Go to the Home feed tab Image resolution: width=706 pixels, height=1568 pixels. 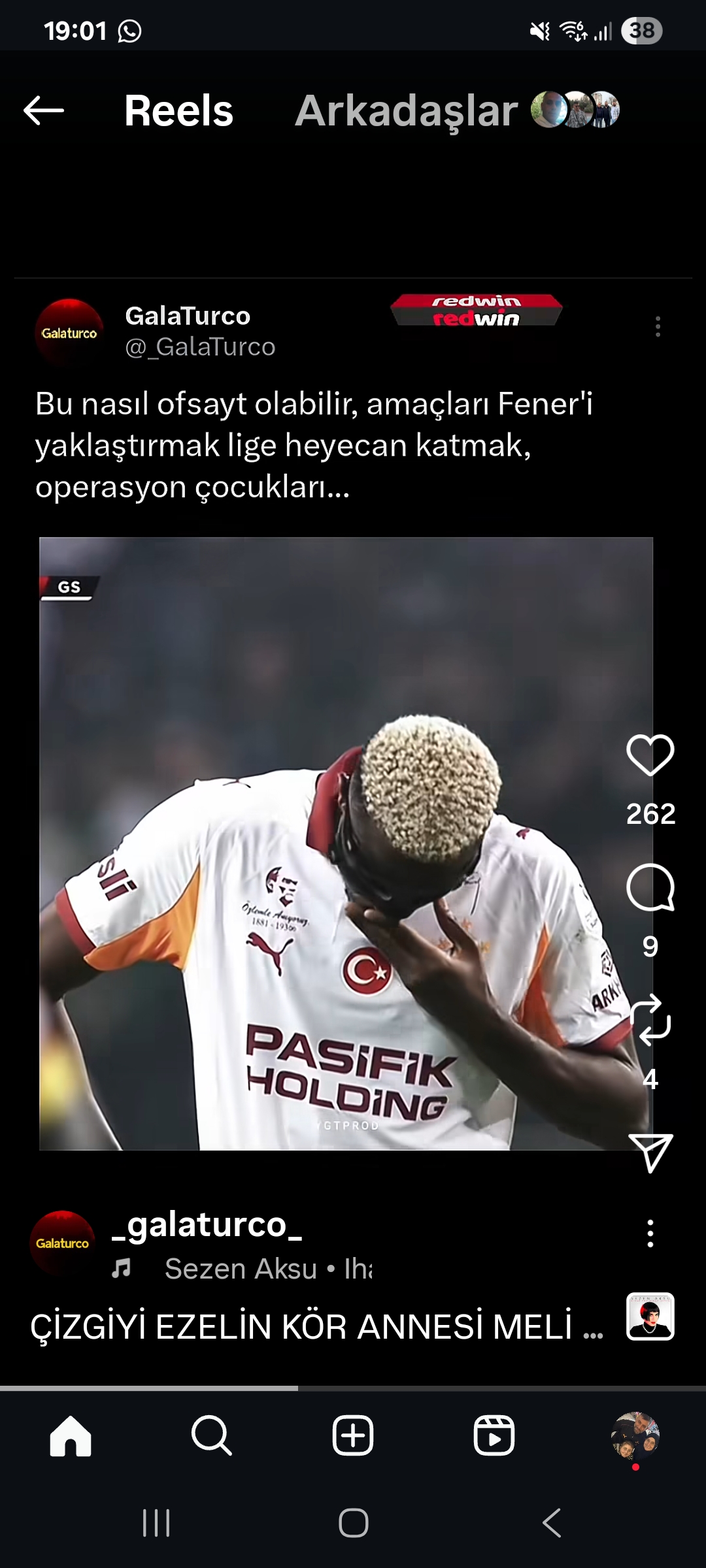(71, 1435)
